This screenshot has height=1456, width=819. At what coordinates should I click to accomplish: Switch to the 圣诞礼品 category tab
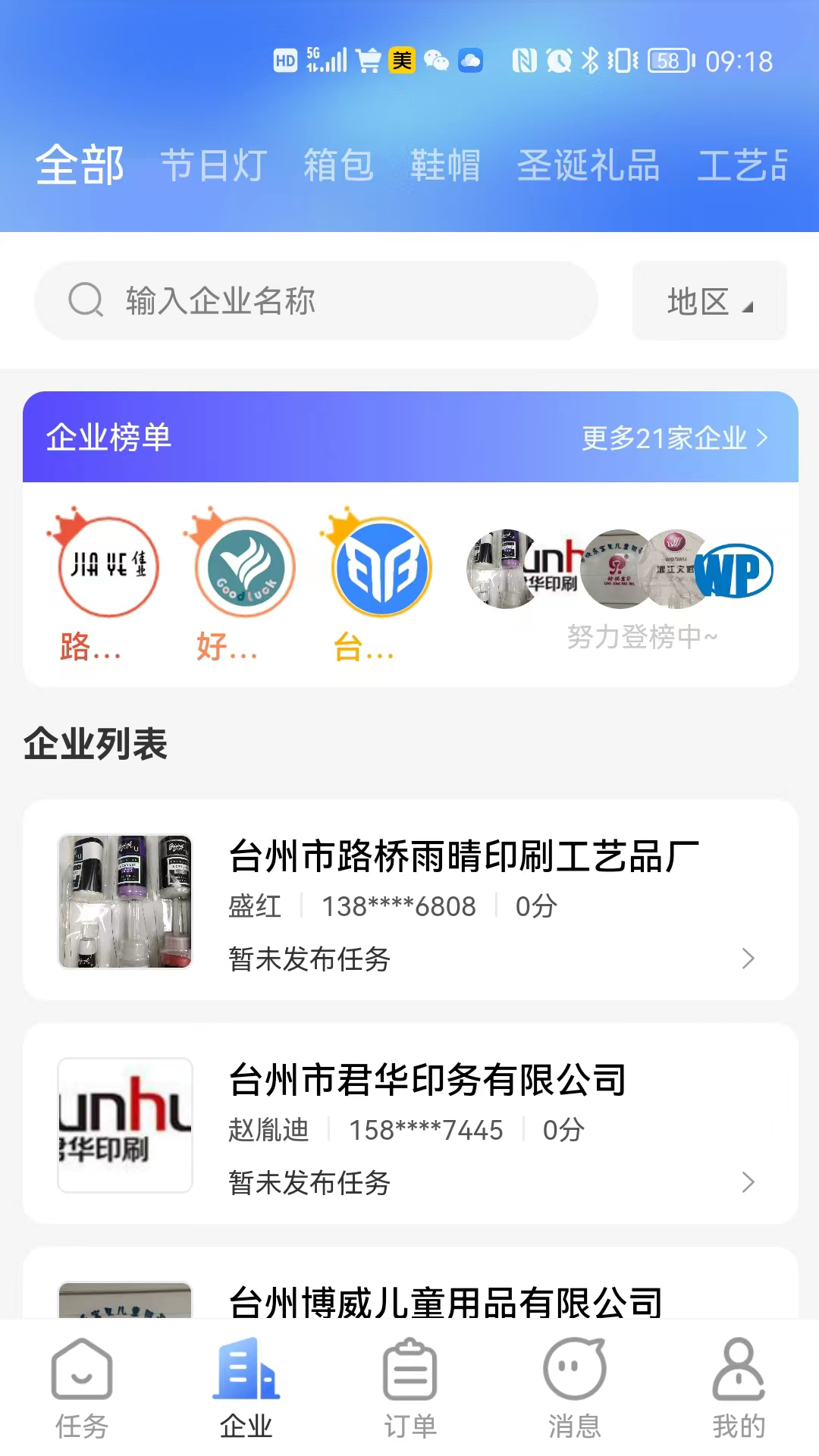point(590,165)
